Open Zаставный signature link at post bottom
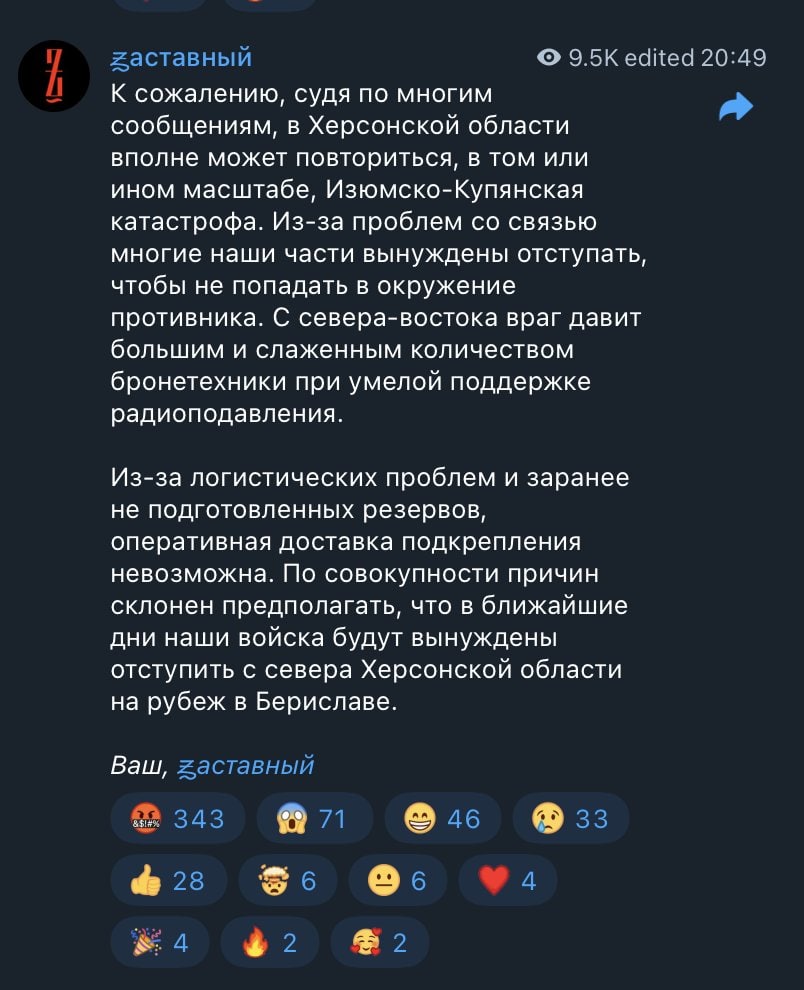Viewport: 804px width, 990px height. 245,766
